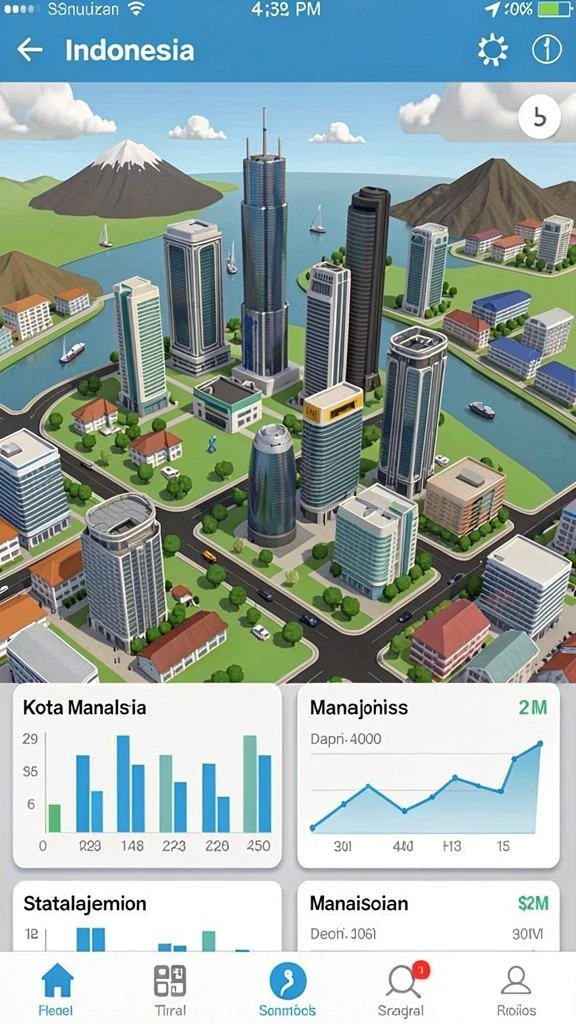Screen dimensions: 576x1024
Task: Switch to the home tab
Action: (x=57, y=990)
